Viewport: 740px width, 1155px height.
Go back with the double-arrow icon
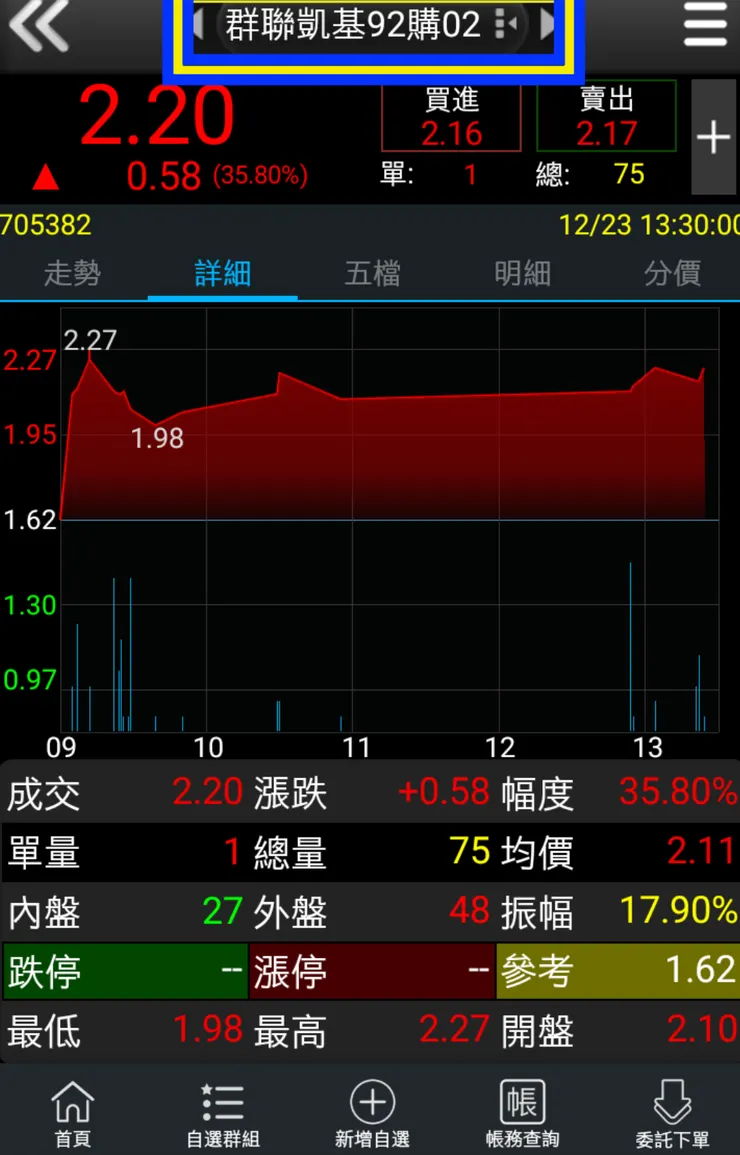(x=40, y=26)
